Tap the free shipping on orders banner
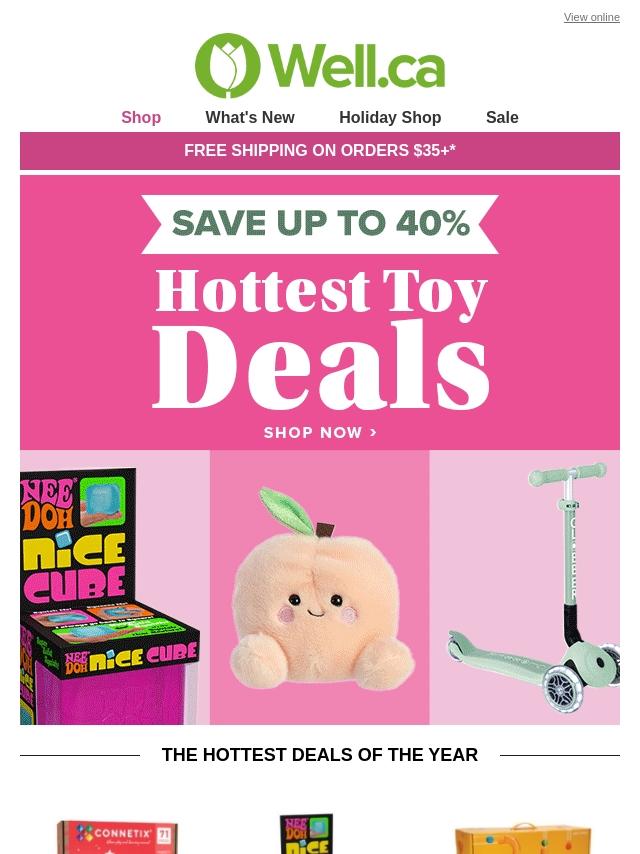 tap(320, 150)
